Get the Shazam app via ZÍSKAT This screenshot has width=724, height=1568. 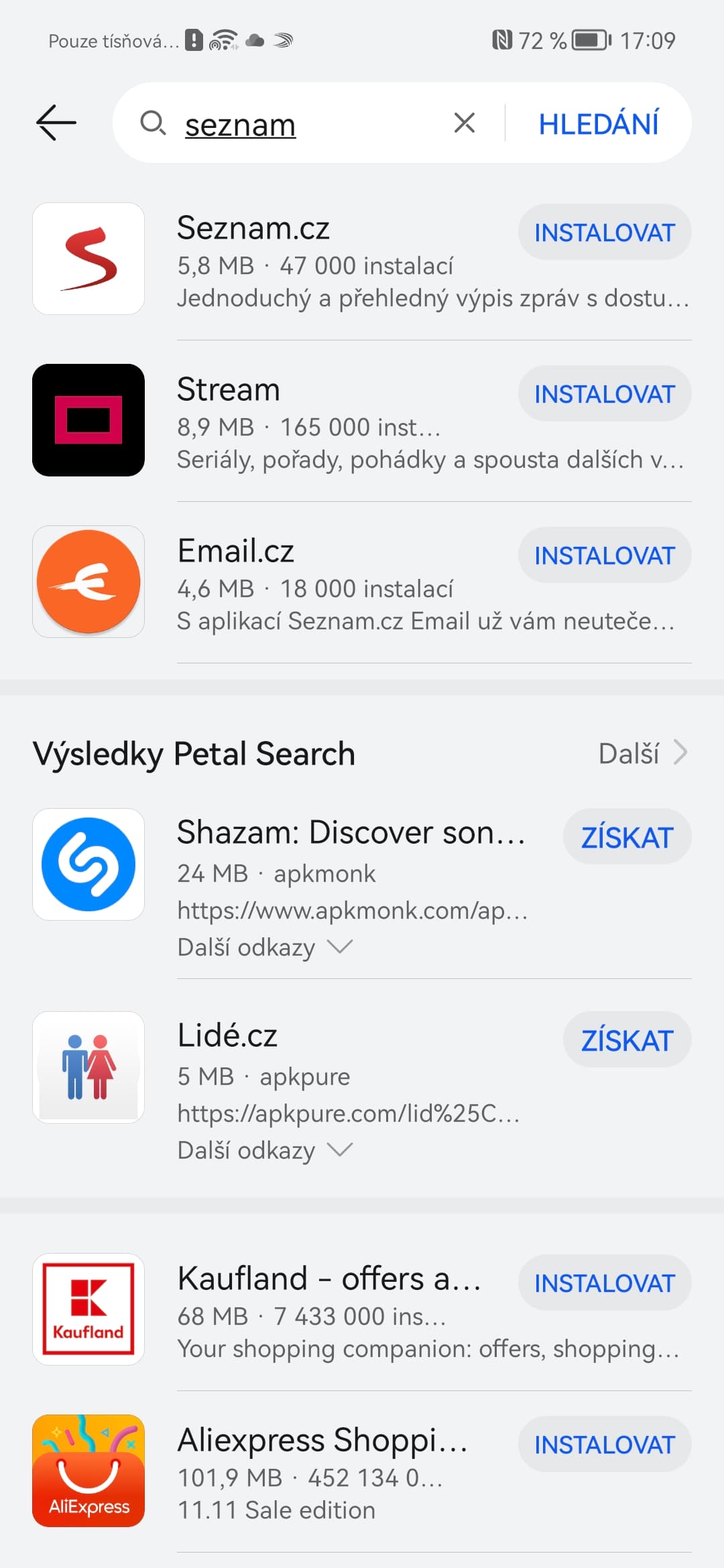click(627, 836)
